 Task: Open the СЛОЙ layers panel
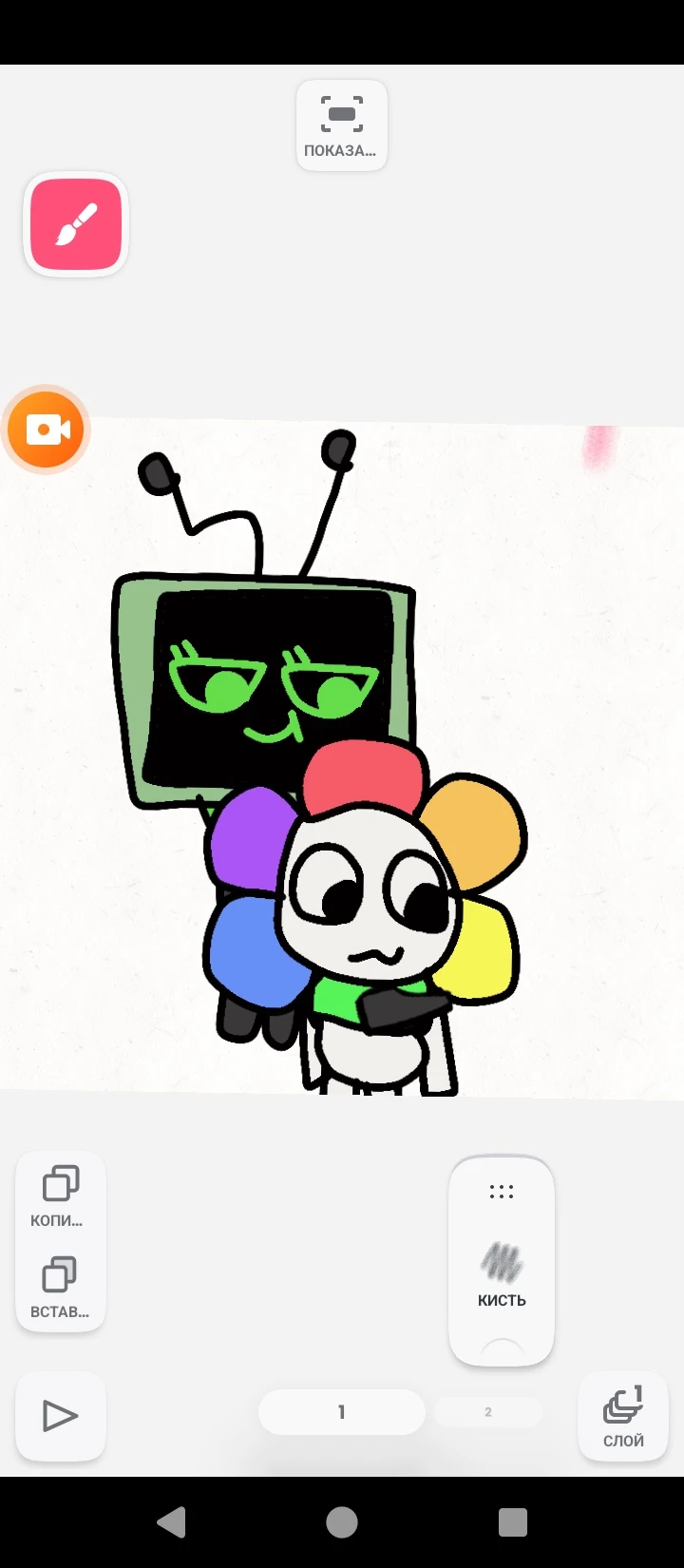pyautogui.click(x=621, y=1416)
